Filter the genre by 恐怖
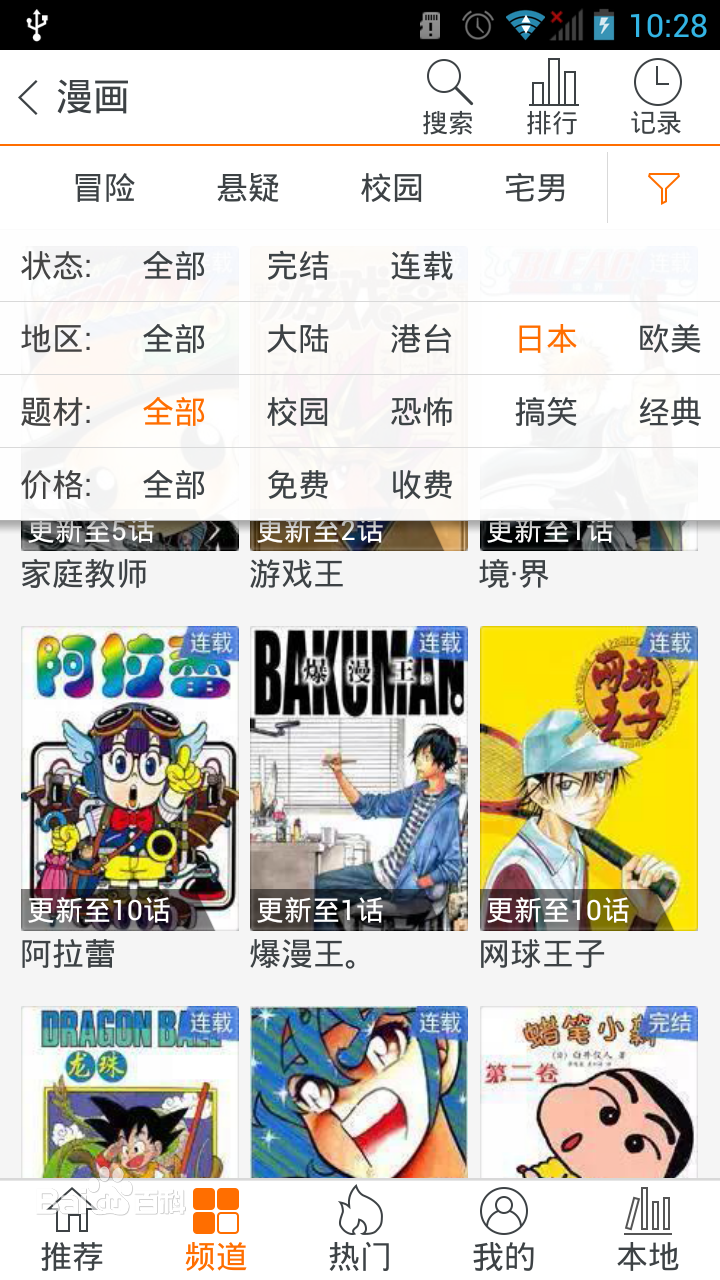Image resolution: width=720 pixels, height=1280 pixels. click(422, 412)
